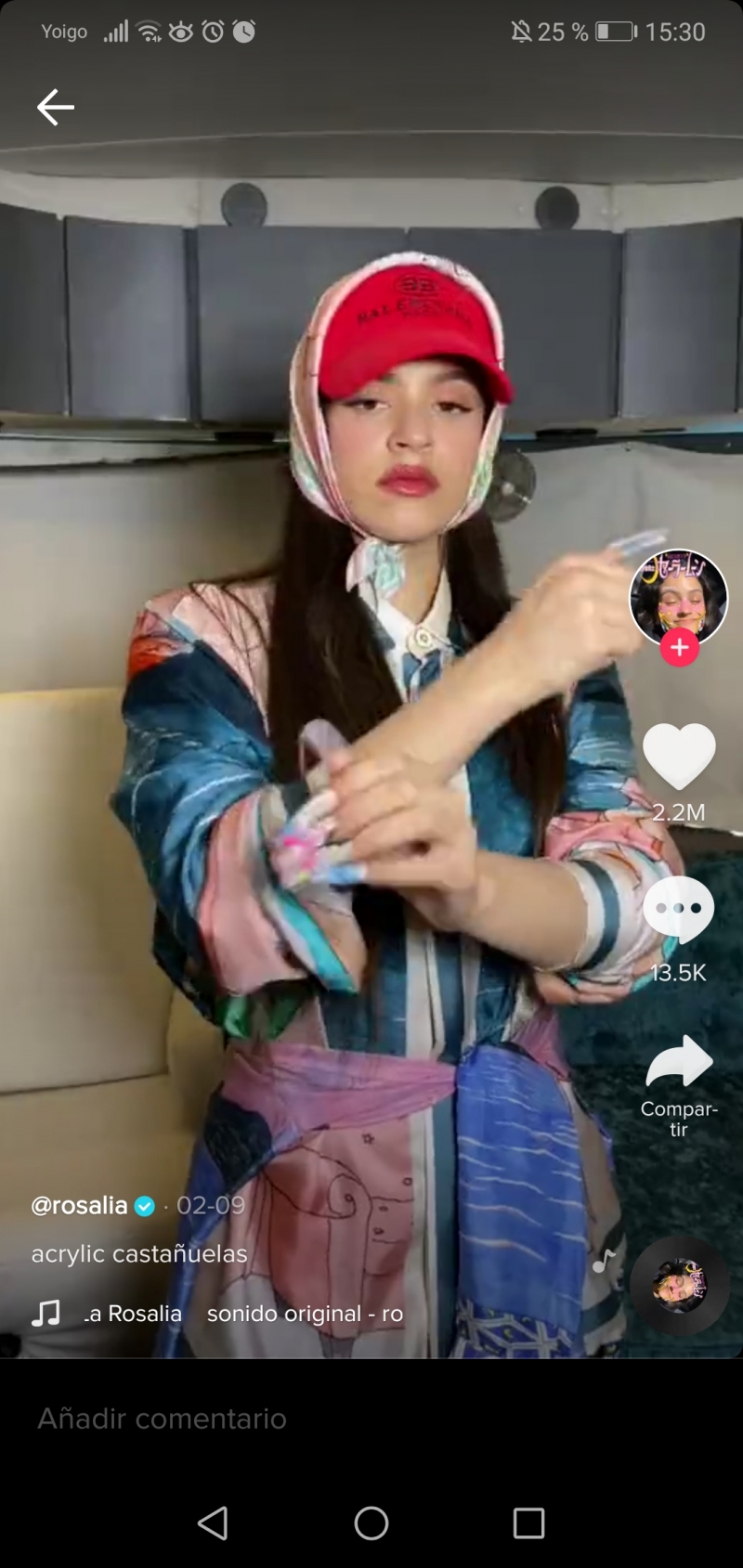The width and height of the screenshot is (743, 1568).
Task: Open the creator's profile picture
Action: click(x=678, y=597)
